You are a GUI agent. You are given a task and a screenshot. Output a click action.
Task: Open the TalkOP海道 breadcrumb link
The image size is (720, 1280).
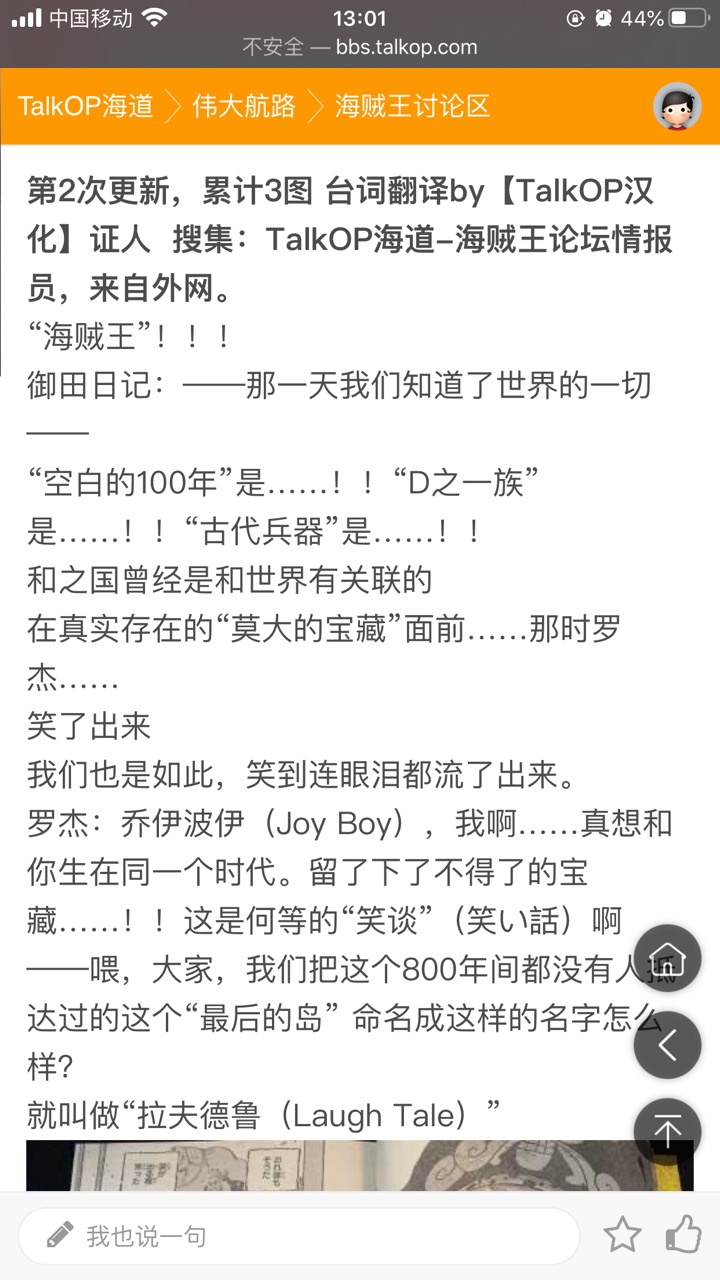click(x=85, y=106)
